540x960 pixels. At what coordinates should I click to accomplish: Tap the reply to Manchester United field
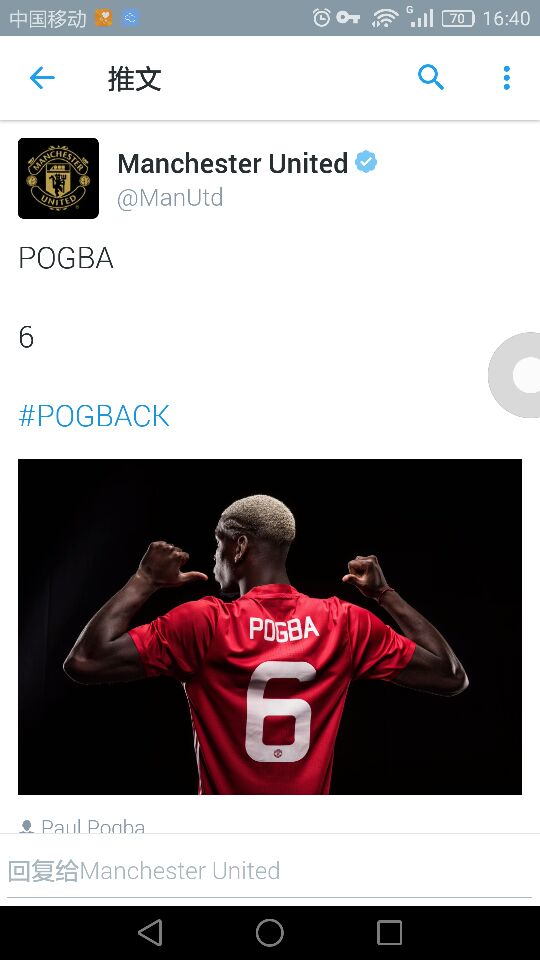pyautogui.click(x=270, y=871)
